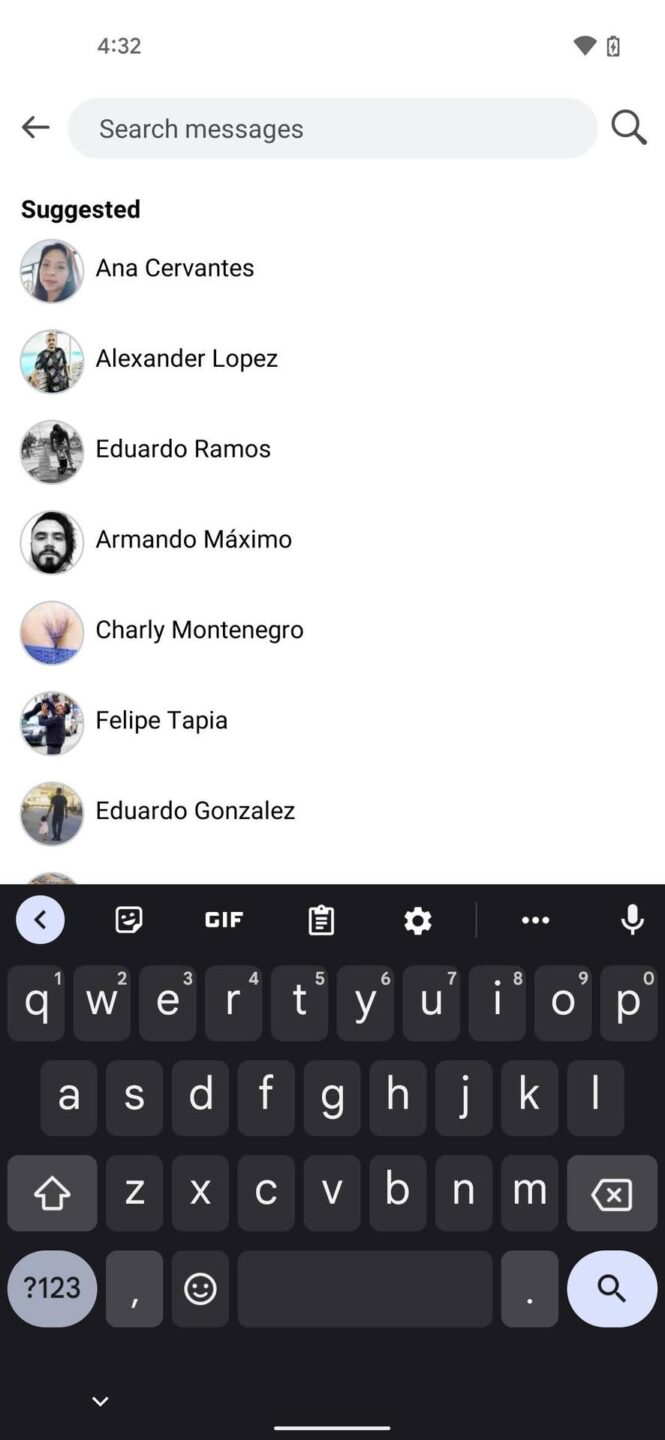The height and width of the screenshot is (1440, 665).
Task: Open the chat with Charly Montenegro
Action: click(x=199, y=630)
